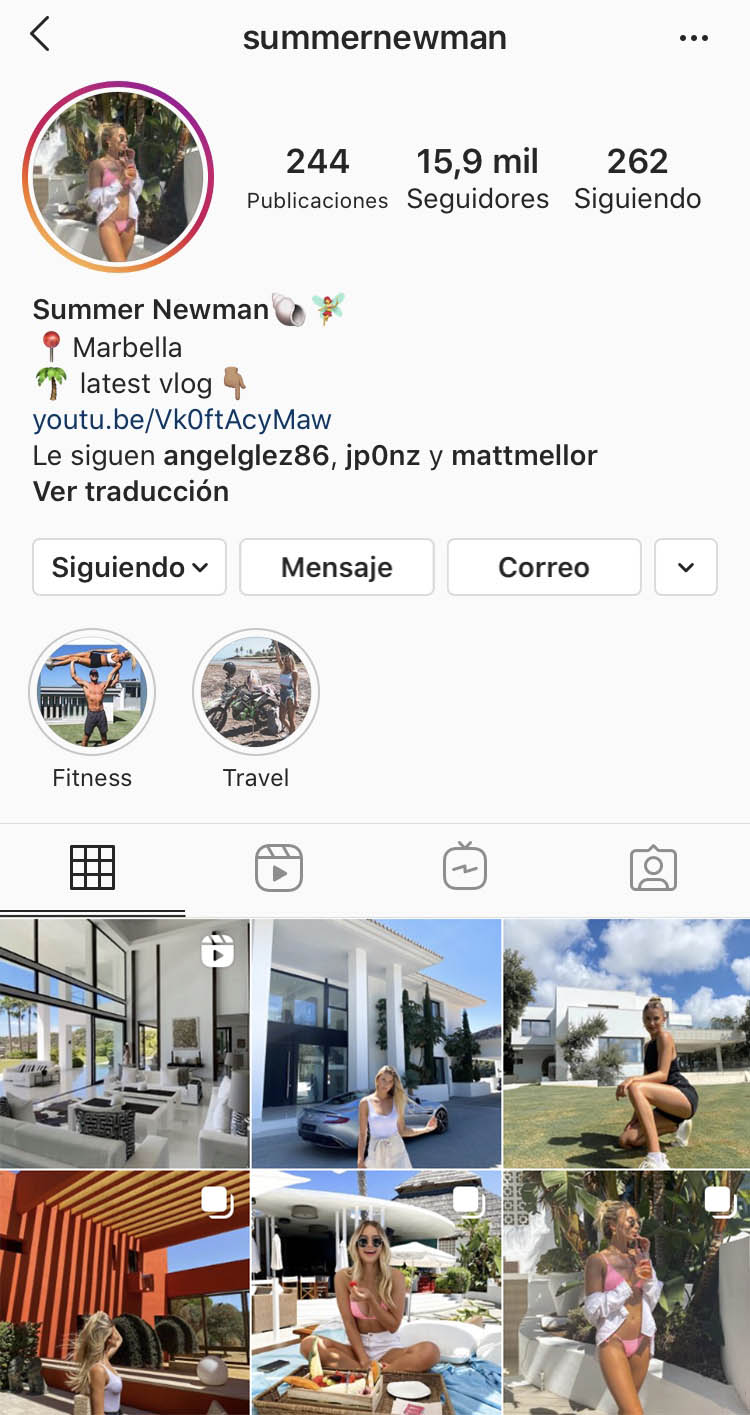Open the post with the silver sports car

376,1043
